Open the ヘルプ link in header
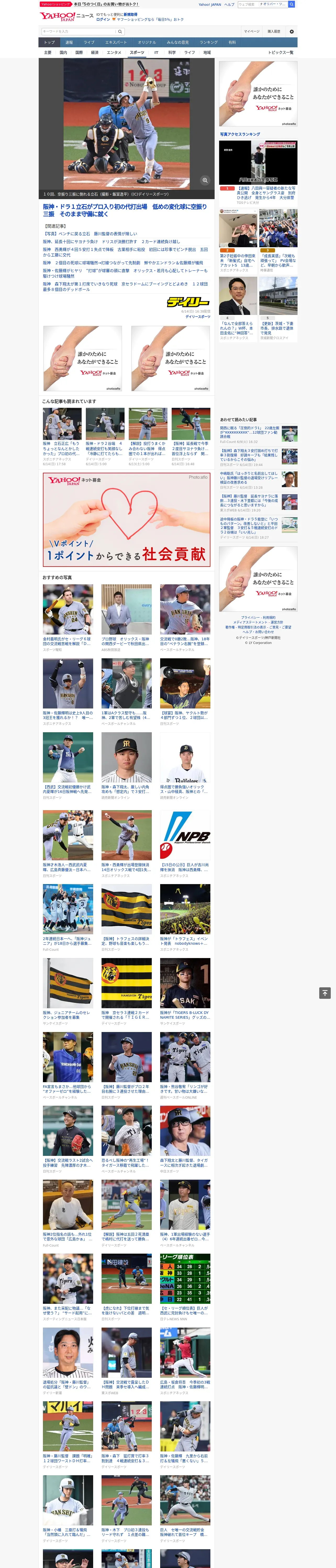This screenshot has height=1568, width=336. (x=229, y=4)
